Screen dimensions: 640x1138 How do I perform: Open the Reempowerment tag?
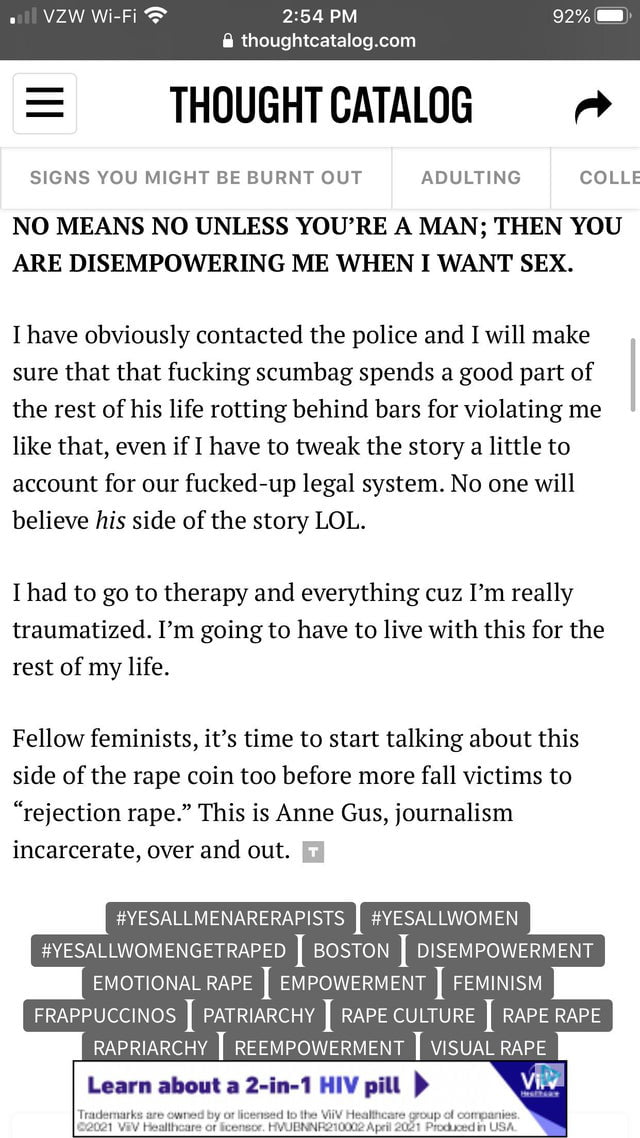tap(319, 1048)
